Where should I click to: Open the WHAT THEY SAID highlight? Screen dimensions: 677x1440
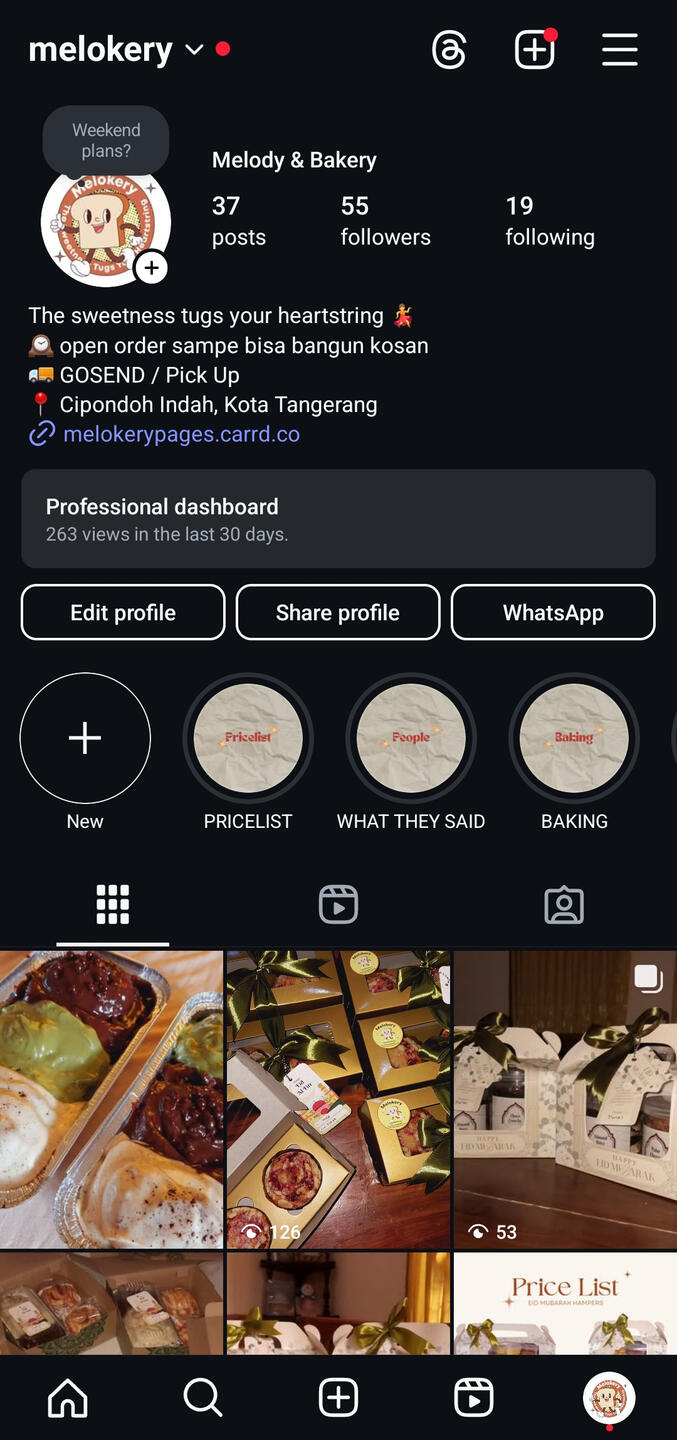coord(411,738)
